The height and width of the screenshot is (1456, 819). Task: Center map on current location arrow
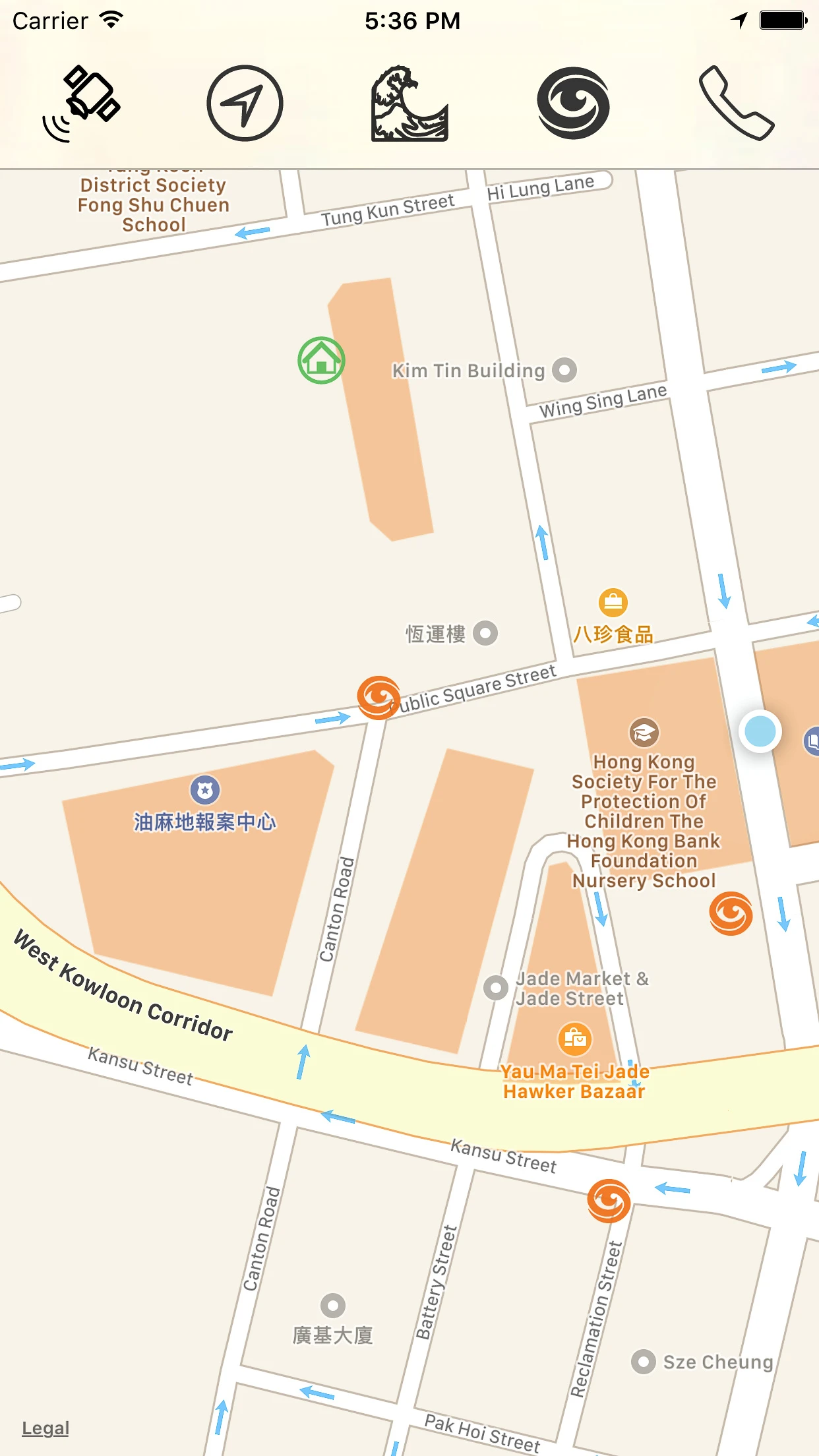point(245,103)
